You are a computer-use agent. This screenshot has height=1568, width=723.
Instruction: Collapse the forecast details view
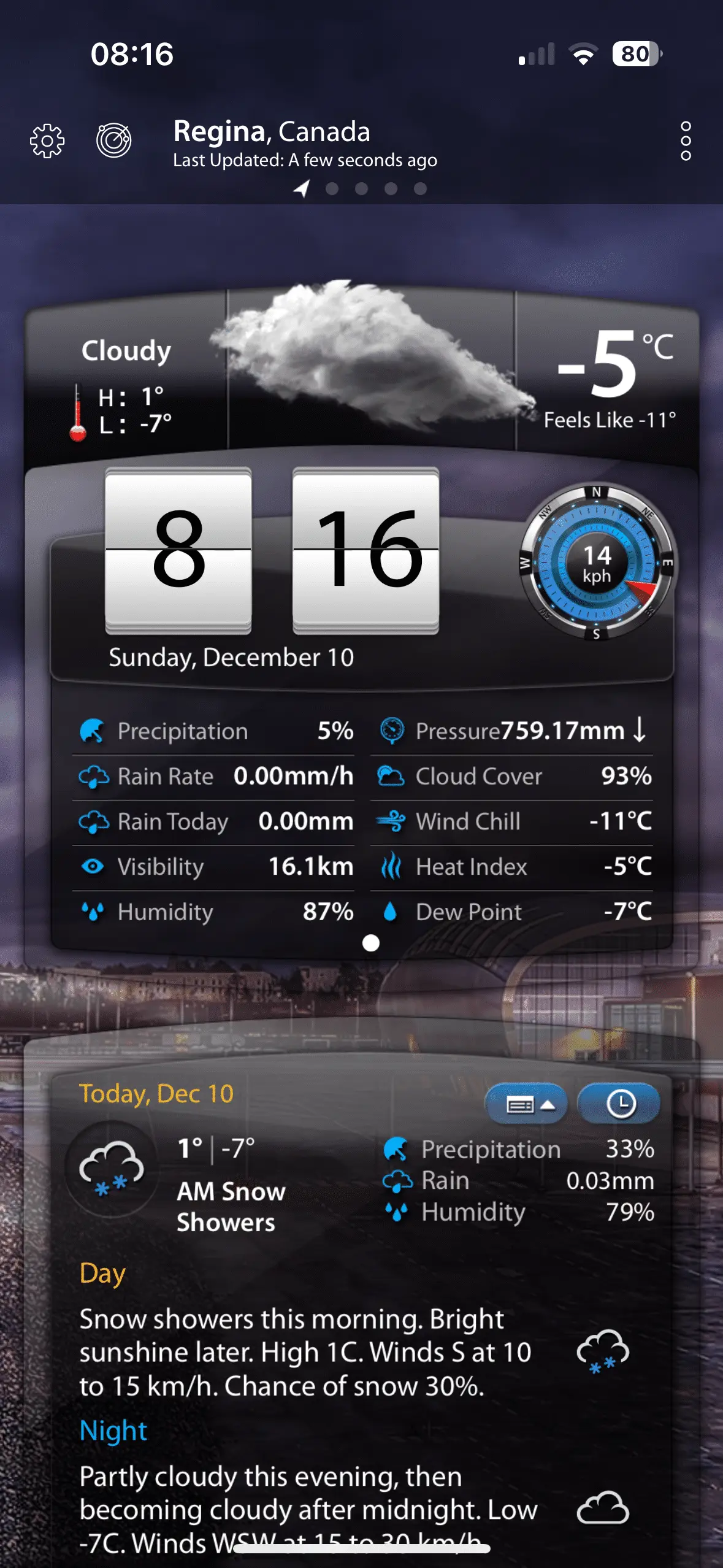point(526,1104)
